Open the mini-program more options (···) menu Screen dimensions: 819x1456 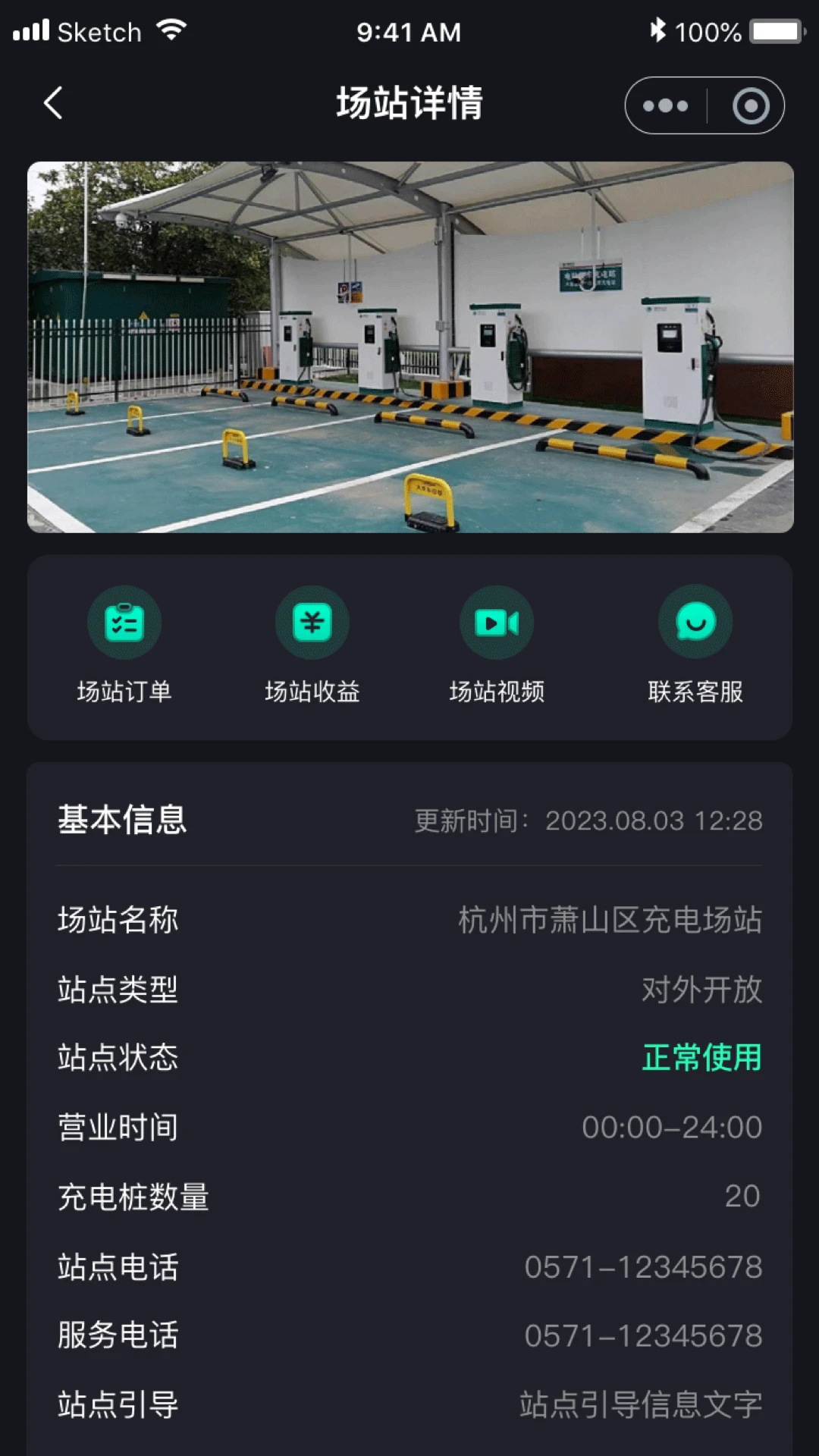(x=664, y=105)
